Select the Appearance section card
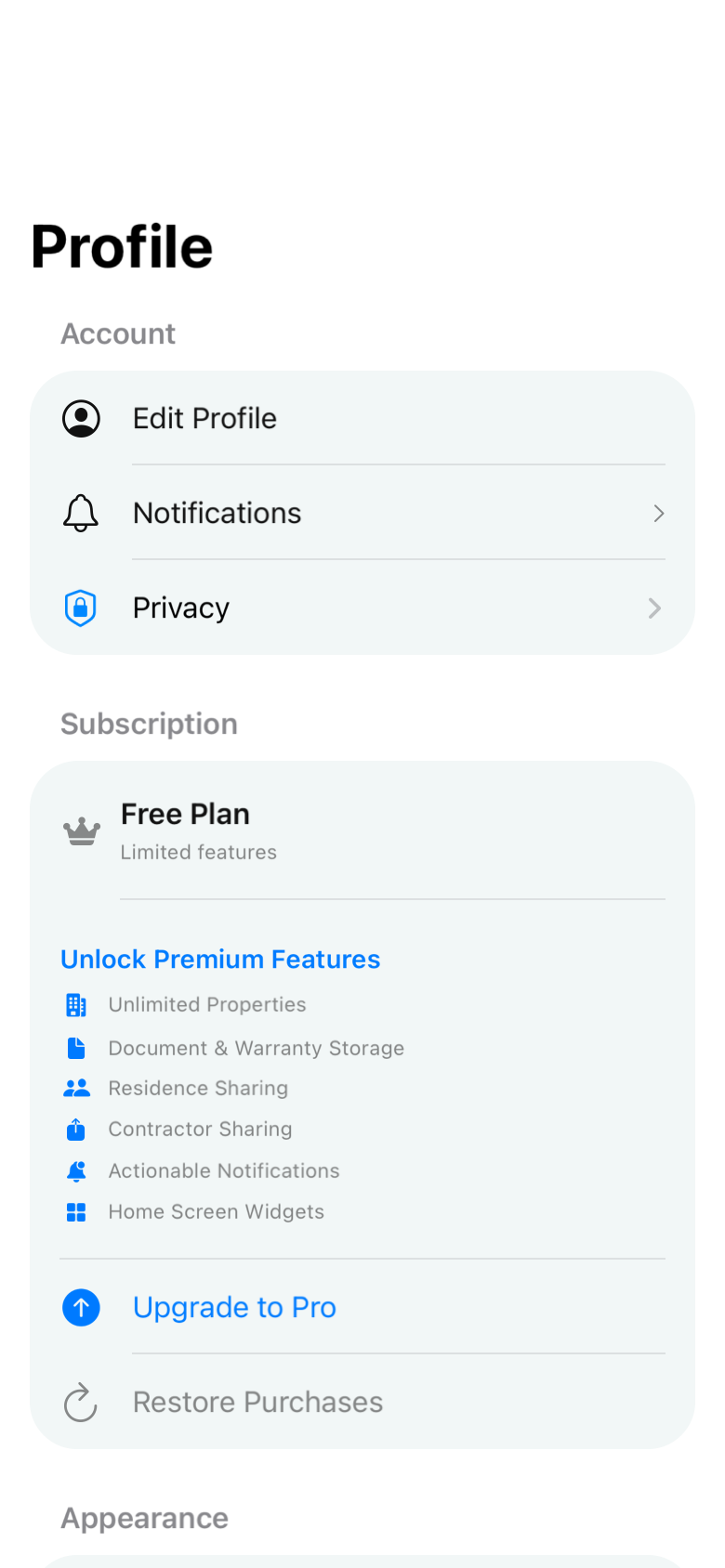 coord(362,1561)
